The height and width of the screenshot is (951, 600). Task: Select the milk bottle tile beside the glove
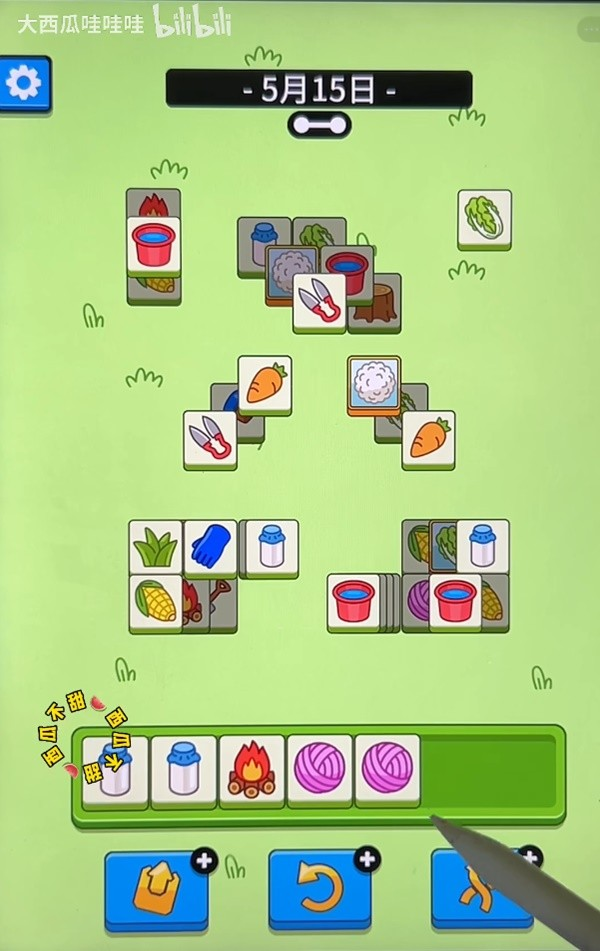point(272,546)
